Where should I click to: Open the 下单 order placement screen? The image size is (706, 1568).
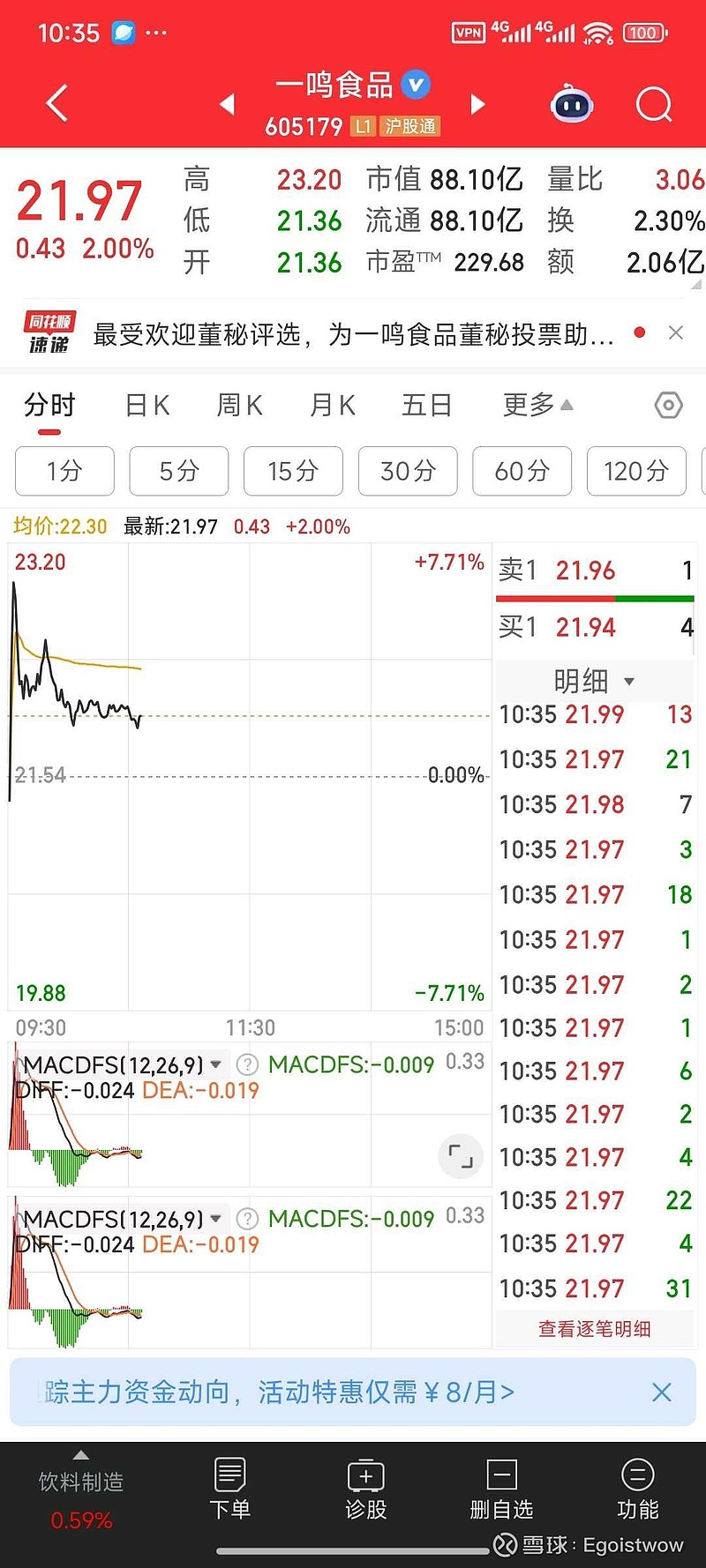[x=229, y=1490]
